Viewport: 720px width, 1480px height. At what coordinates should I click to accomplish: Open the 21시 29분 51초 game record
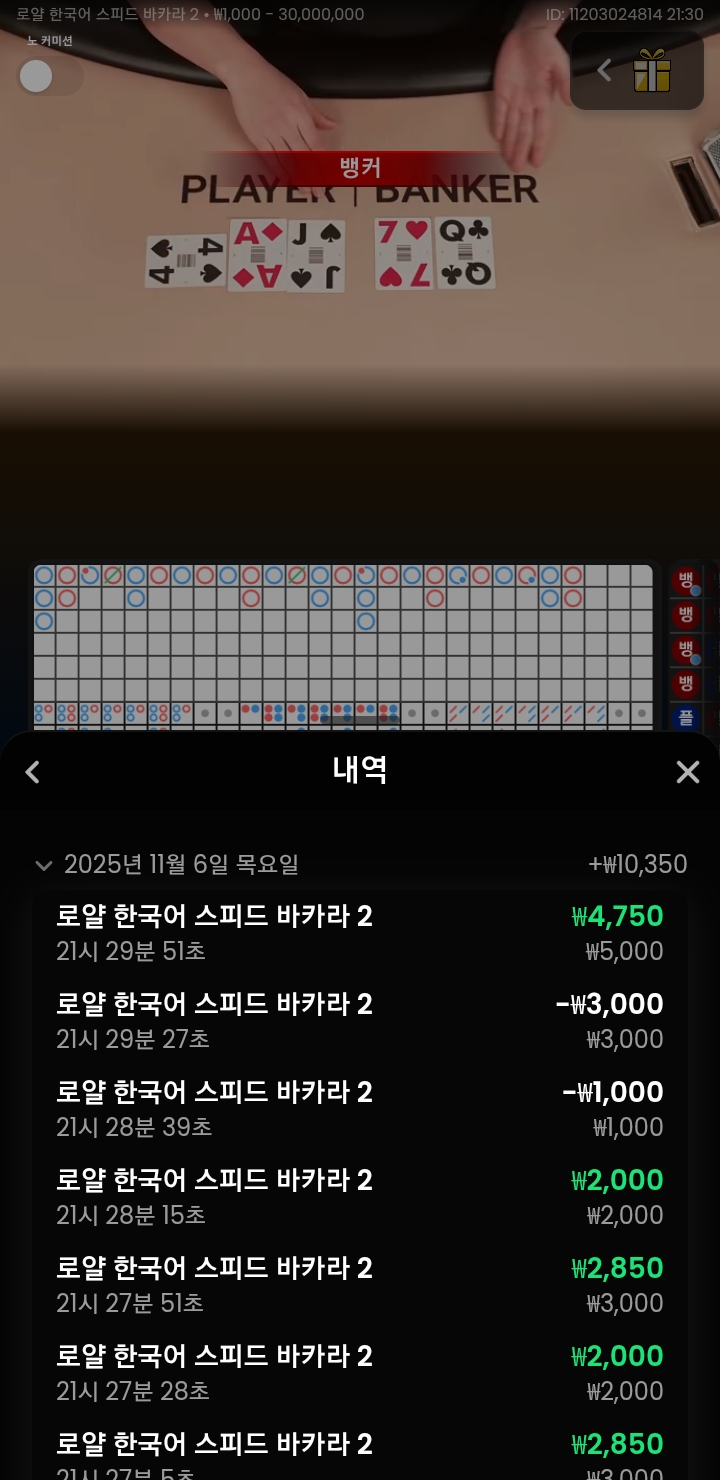(360, 933)
